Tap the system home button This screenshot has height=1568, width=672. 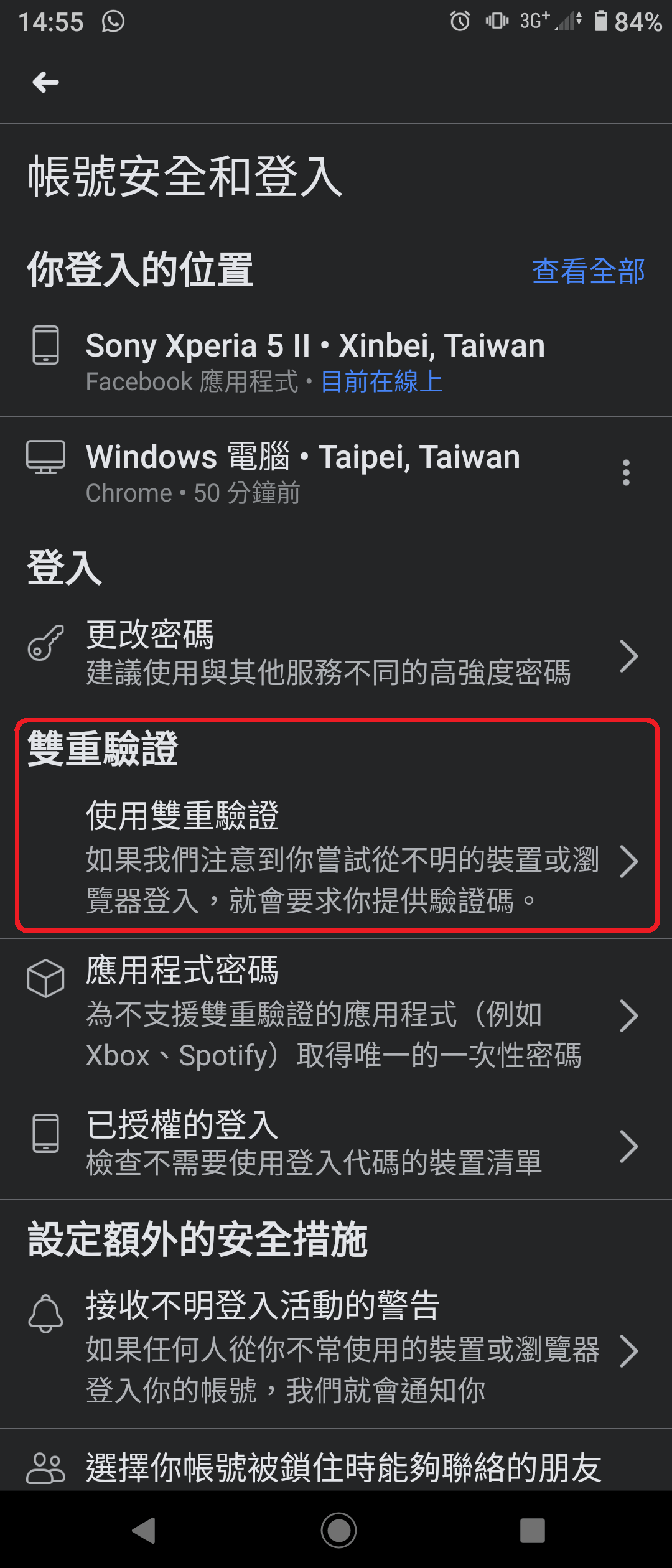[338, 1530]
